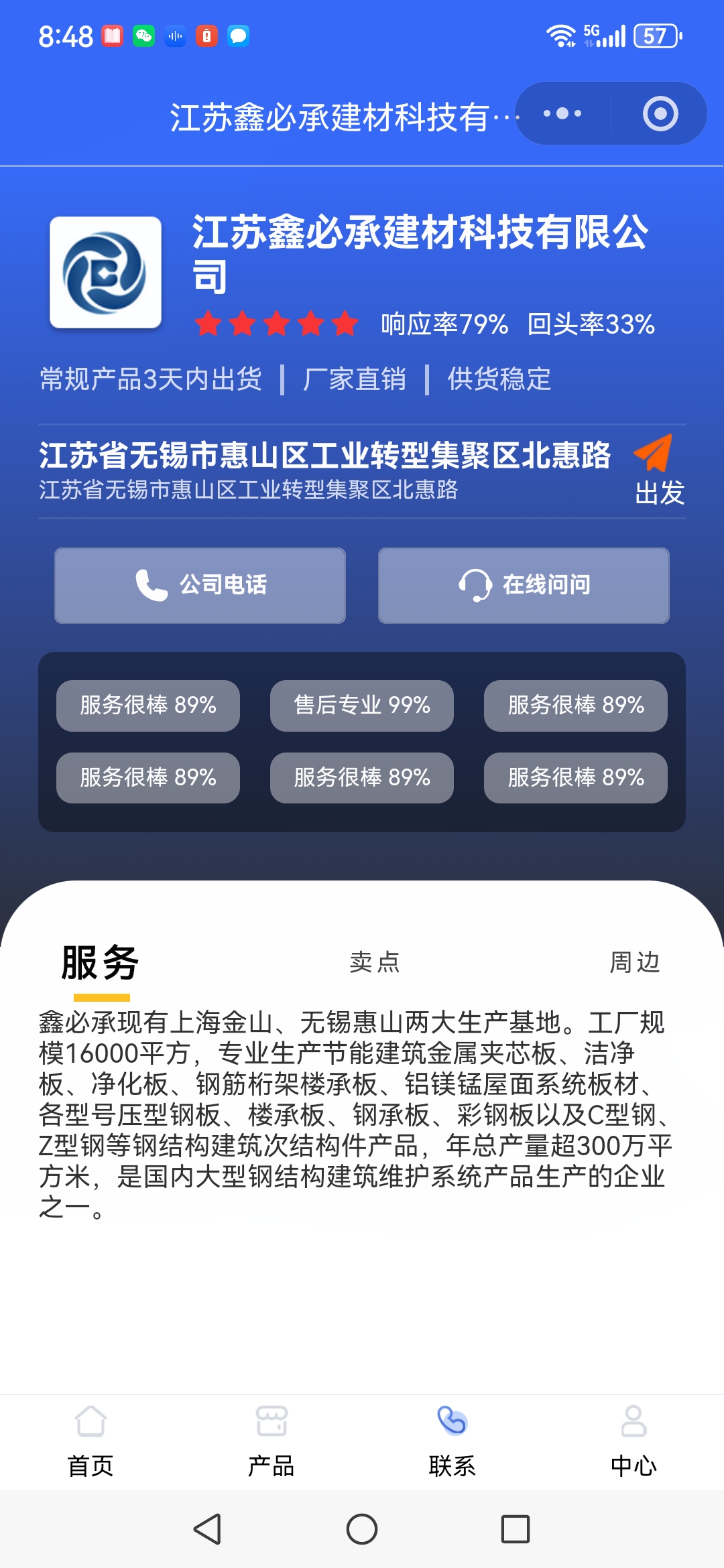Tap the 在线问问 chat button

tap(523, 584)
